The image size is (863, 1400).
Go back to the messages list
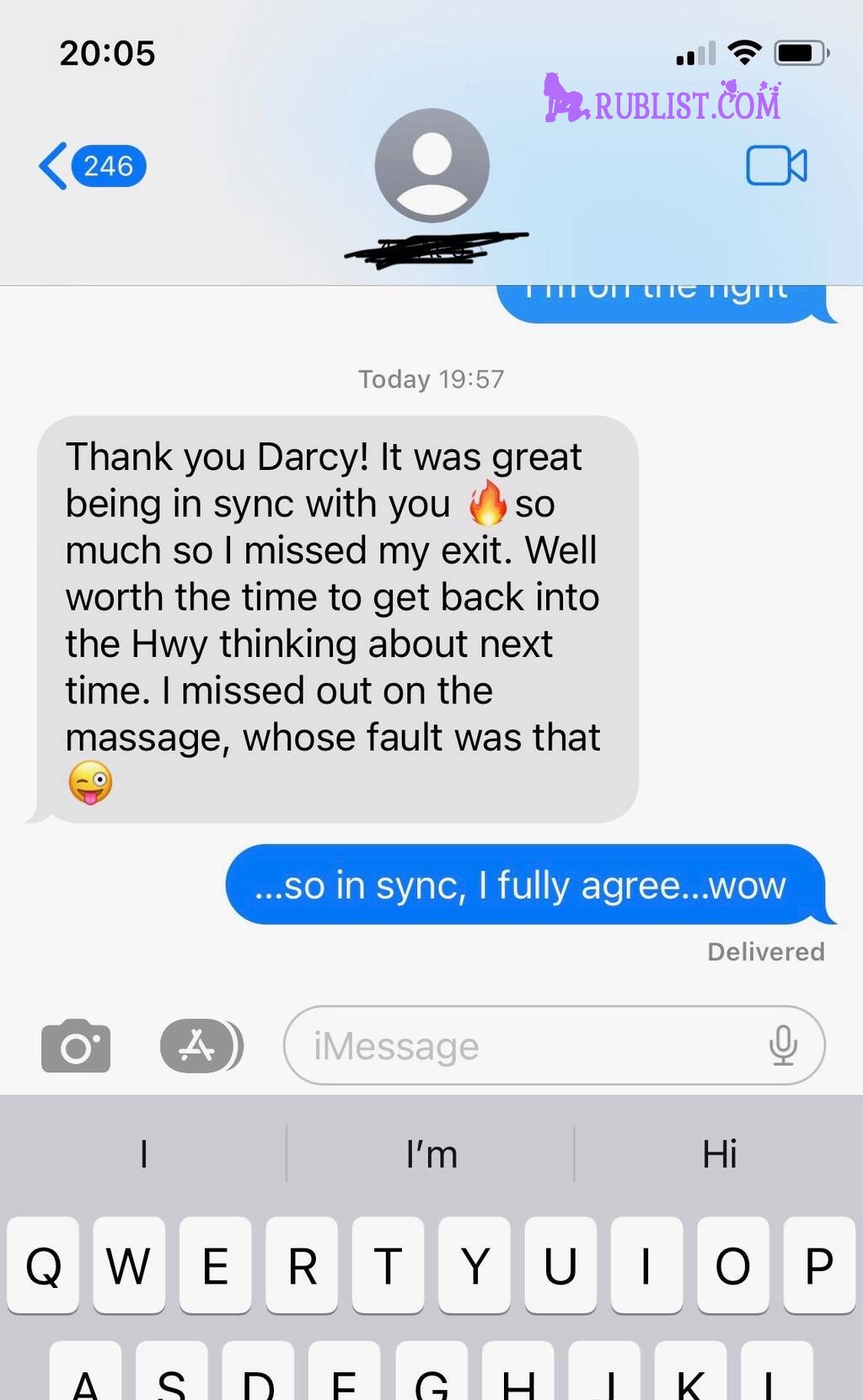pyautogui.click(x=91, y=166)
